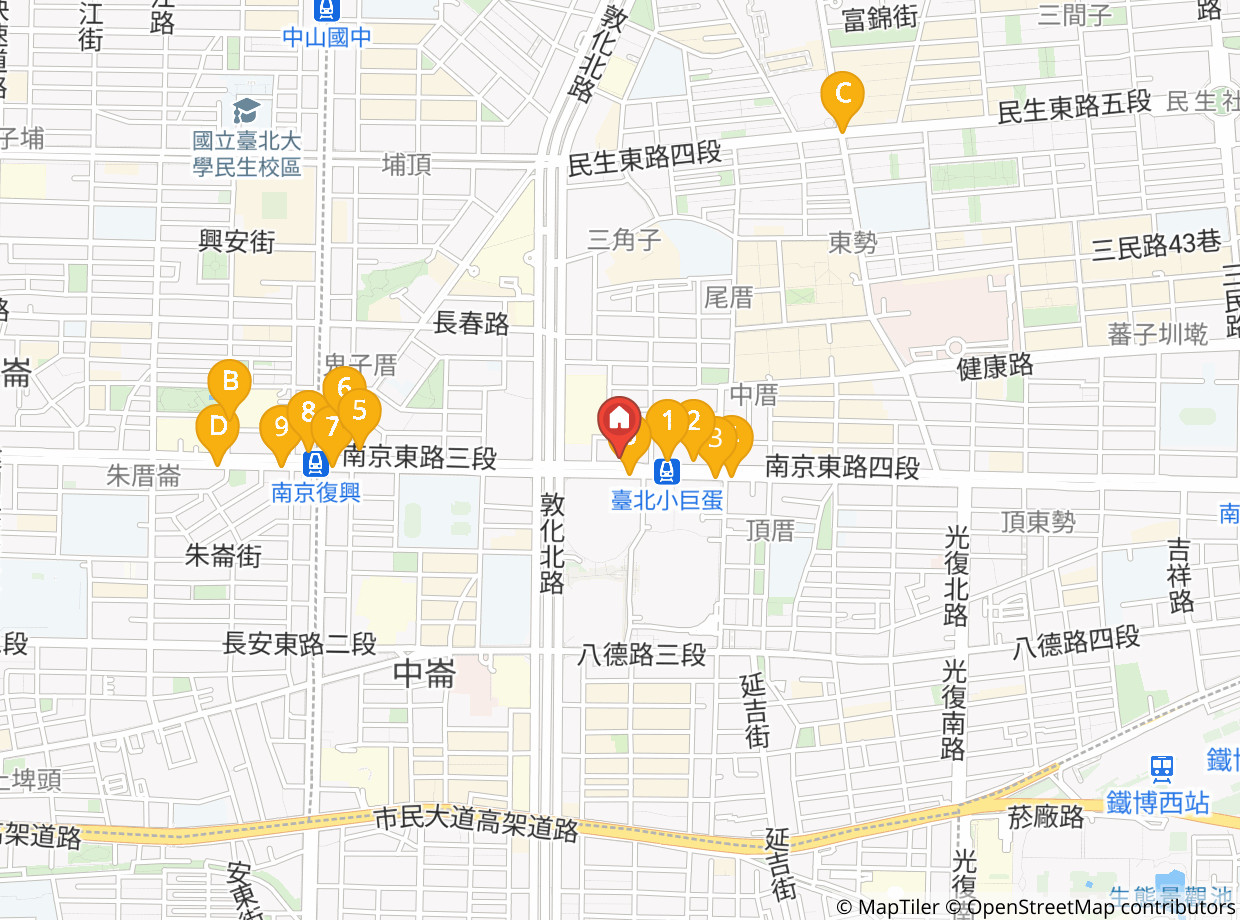Screen dimensions: 1240x920
Task: Select map marker C
Action: 842,95
